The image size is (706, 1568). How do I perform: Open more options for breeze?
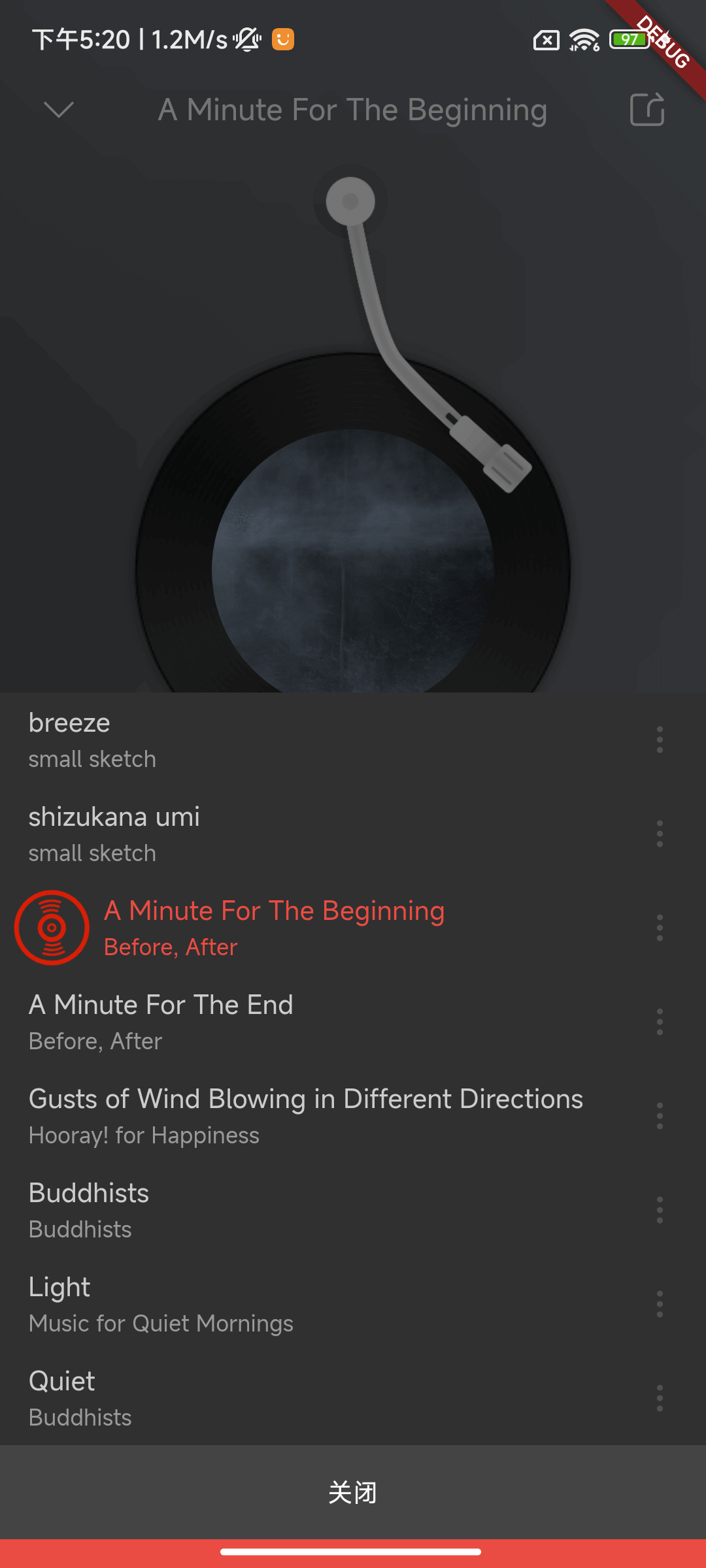click(x=660, y=740)
